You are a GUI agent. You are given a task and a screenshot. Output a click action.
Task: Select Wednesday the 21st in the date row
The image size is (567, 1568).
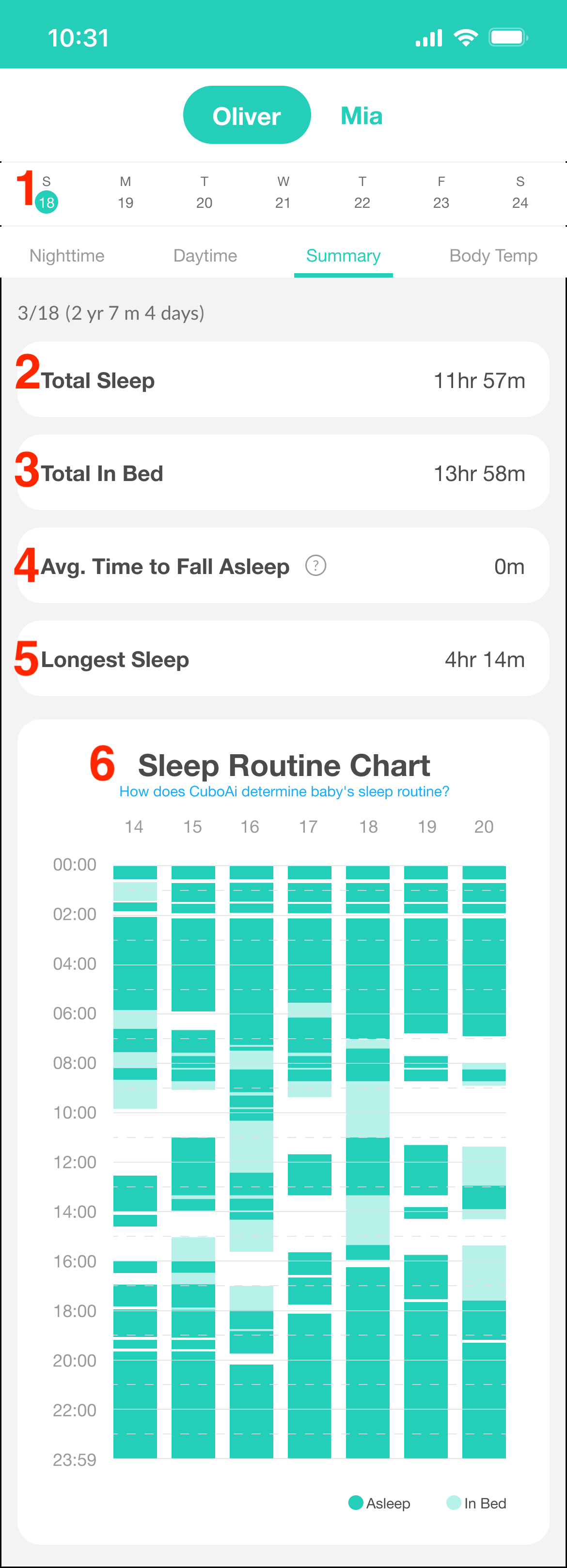[x=283, y=194]
